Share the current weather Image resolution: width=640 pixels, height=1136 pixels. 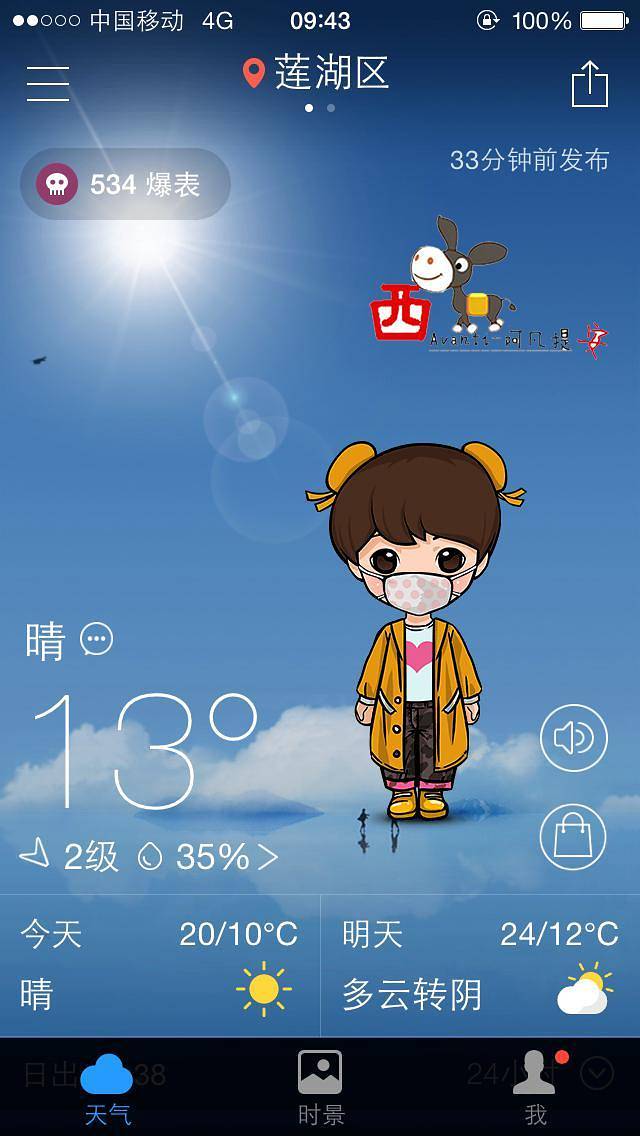pos(589,83)
